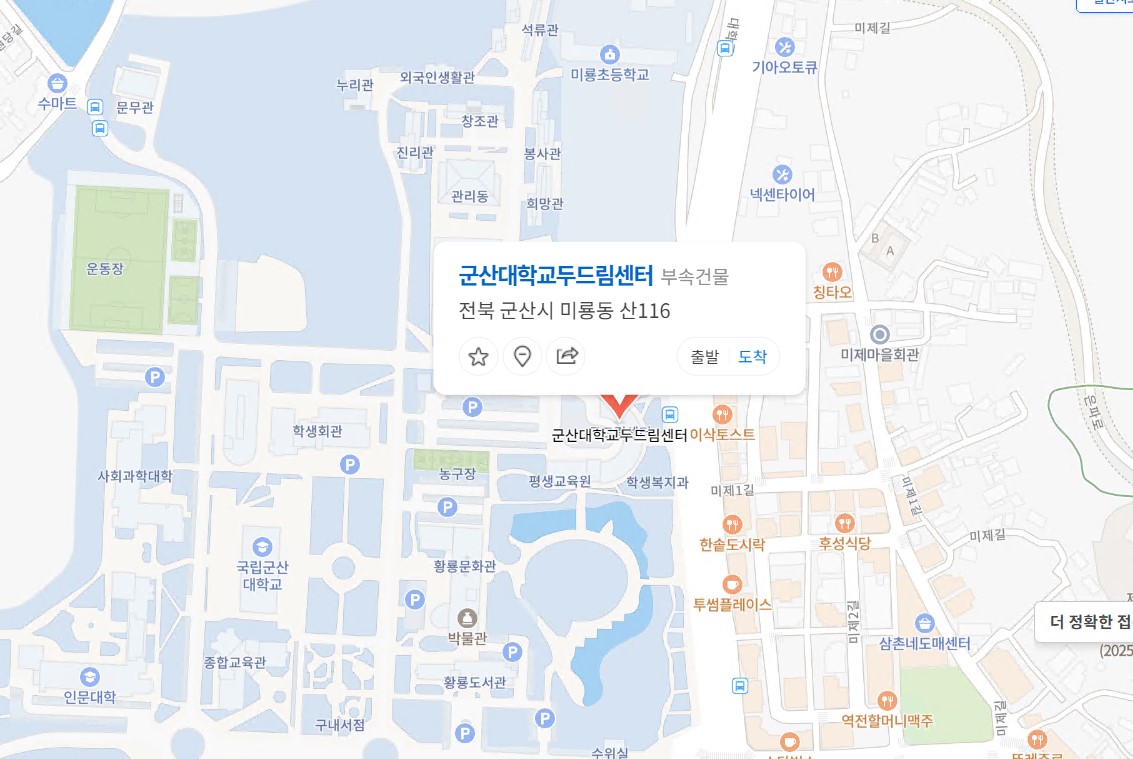This screenshot has height=759, width=1133.
Task: Share the 군산대학교두드림센터 location
Action: pos(567,356)
